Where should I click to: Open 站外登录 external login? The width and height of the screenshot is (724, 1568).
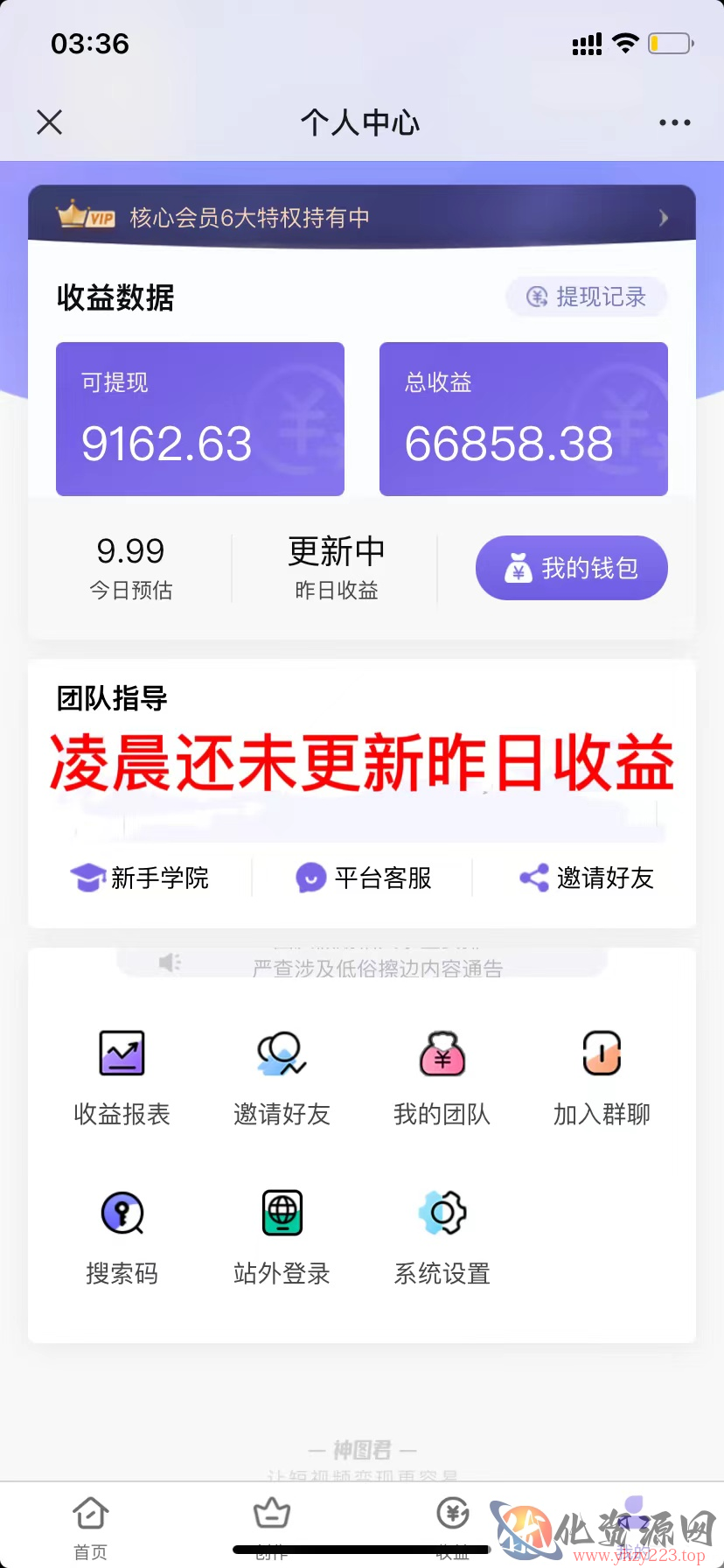(x=282, y=1237)
